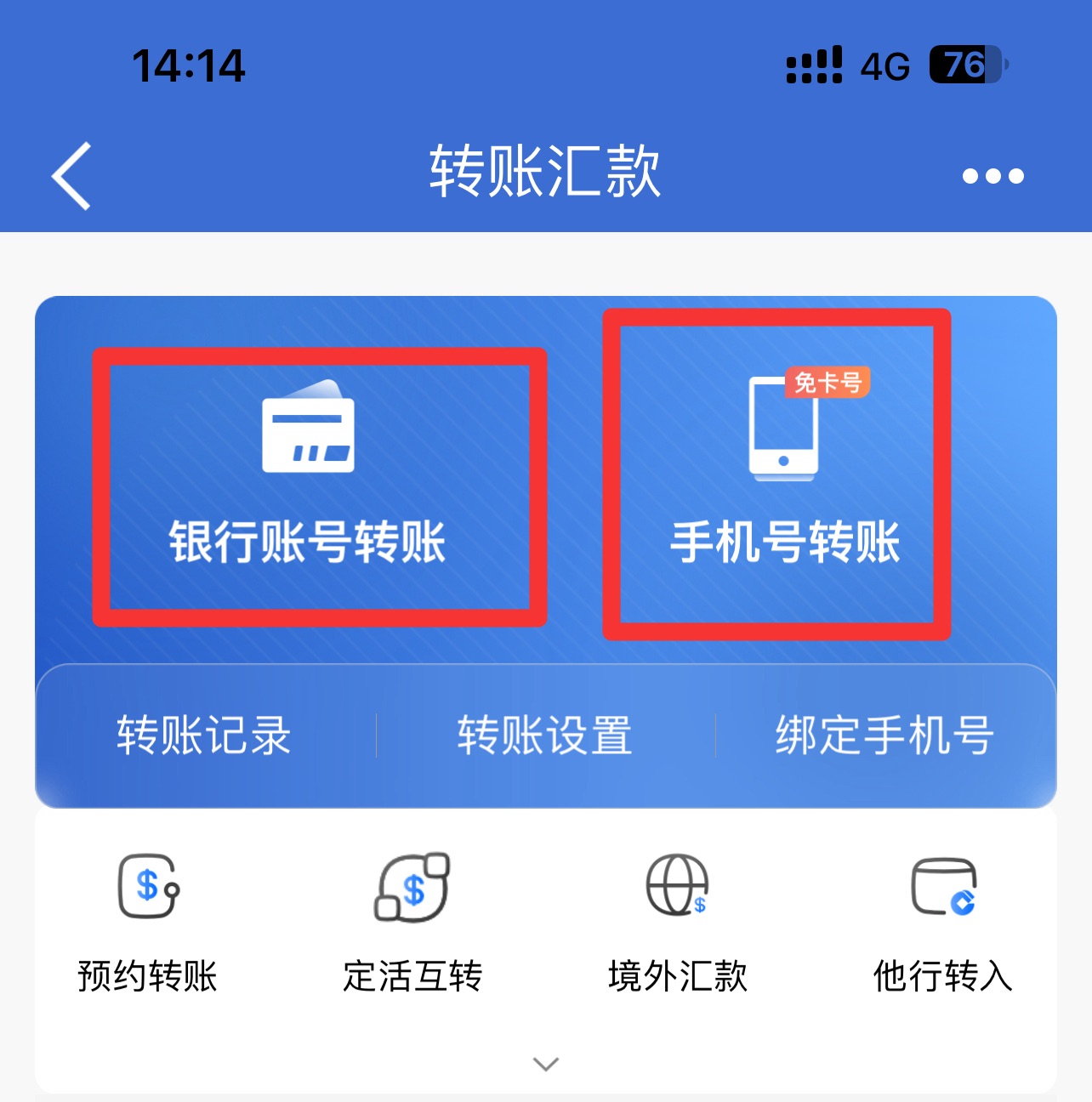The image size is (1092, 1102).
Task: Open 定活互转
Action: [x=412, y=925]
